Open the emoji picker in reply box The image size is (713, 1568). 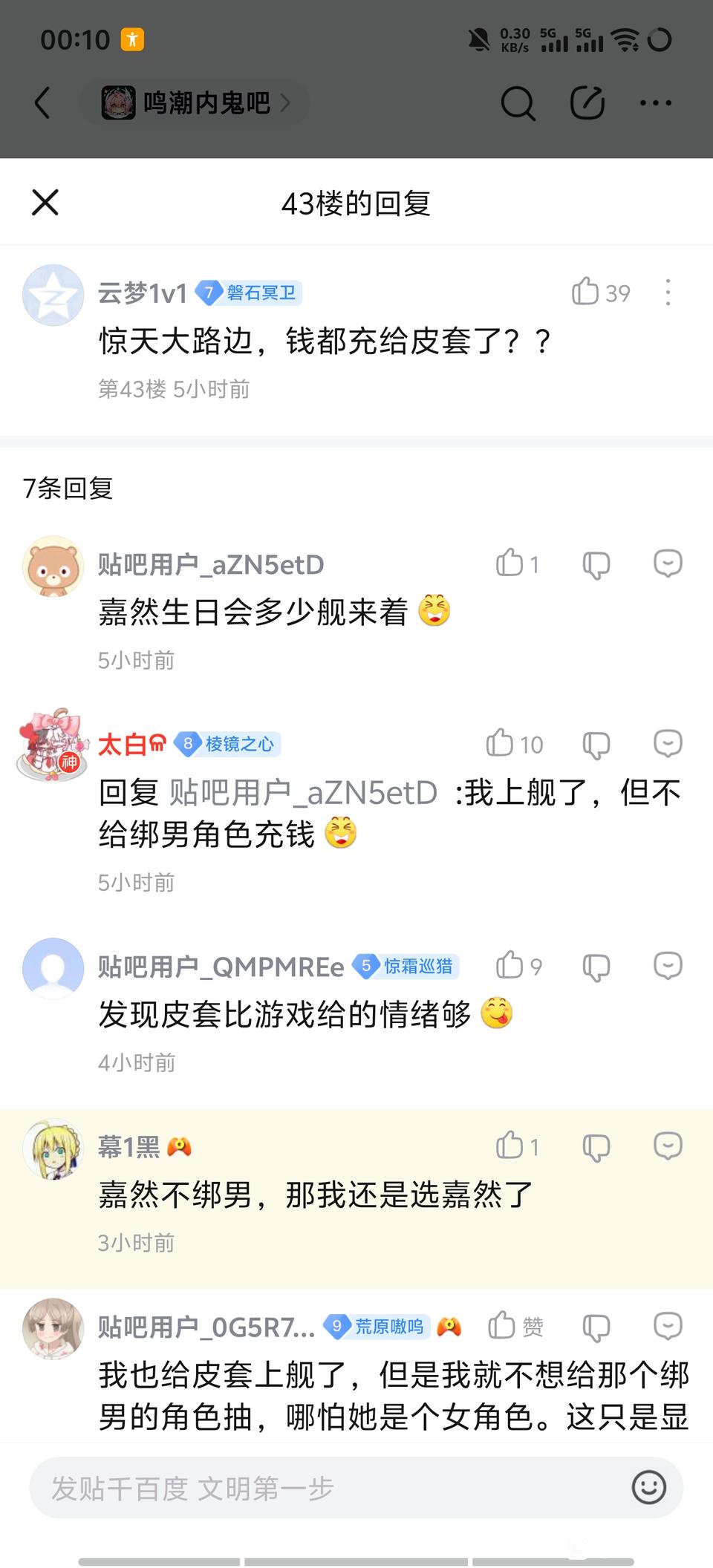[648, 1488]
